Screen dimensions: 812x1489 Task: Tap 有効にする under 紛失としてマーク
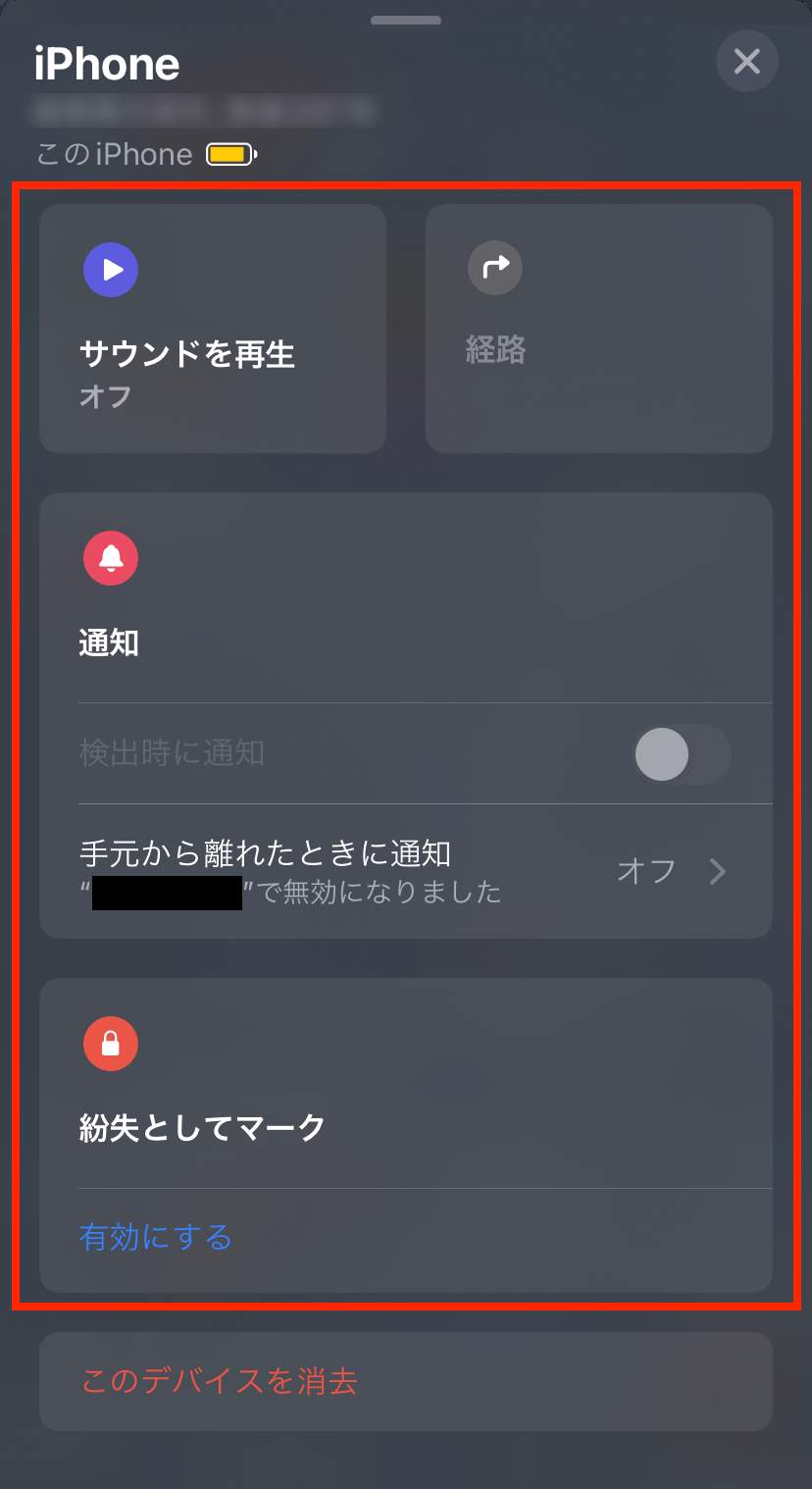coord(156,1237)
